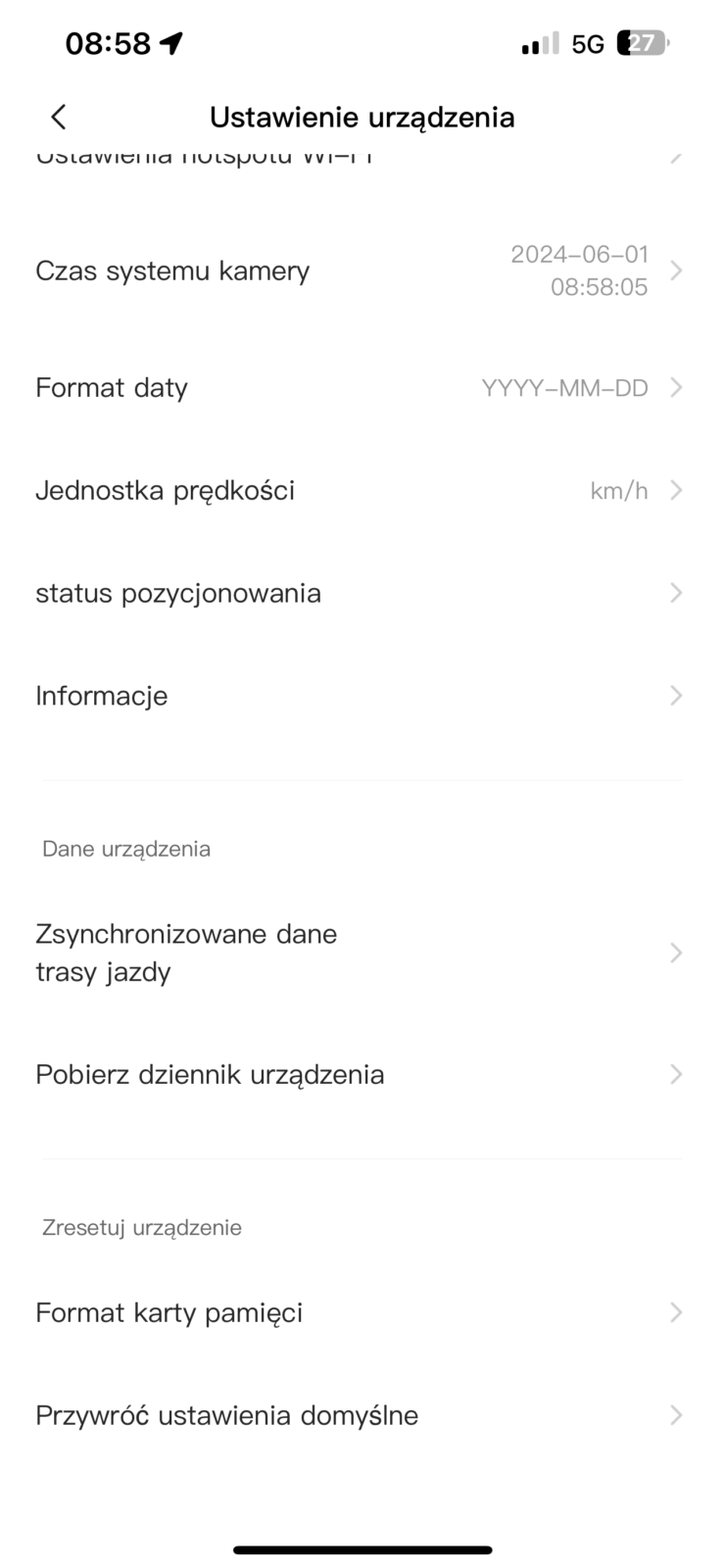View Informacje about the device

362,696
